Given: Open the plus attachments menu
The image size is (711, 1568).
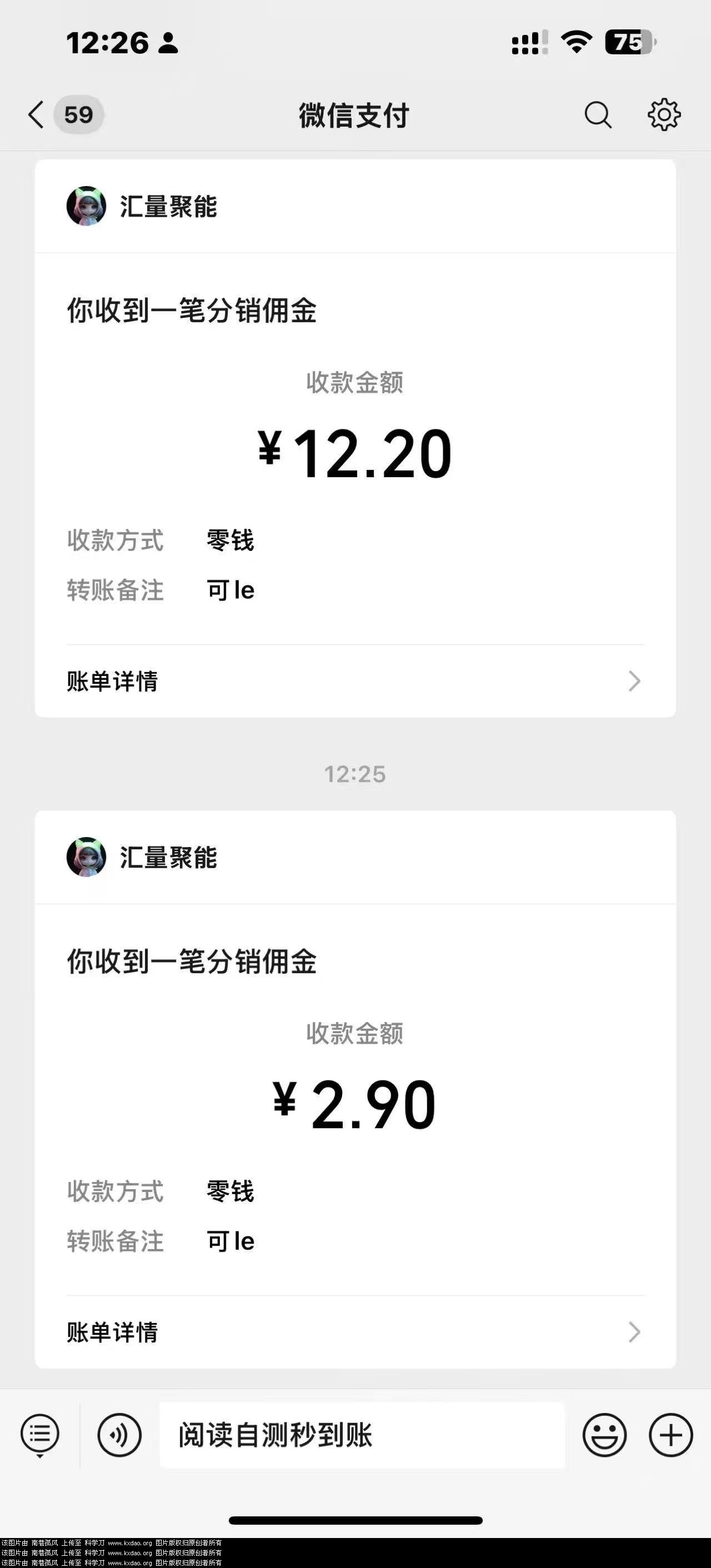Looking at the screenshot, I should tap(671, 1435).
